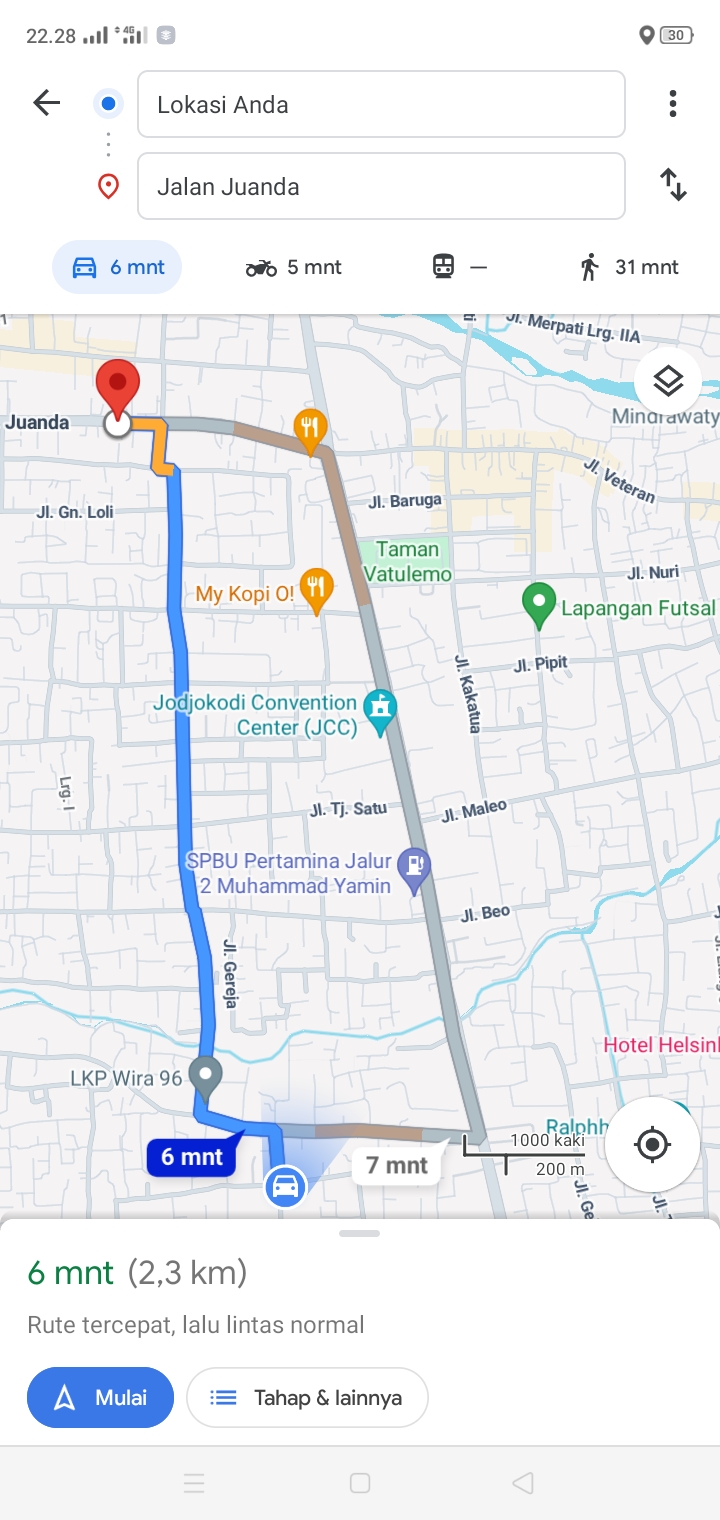Viewport: 720px width, 1520px height.
Task: Open the three-dot overflow menu
Action: [x=673, y=103]
